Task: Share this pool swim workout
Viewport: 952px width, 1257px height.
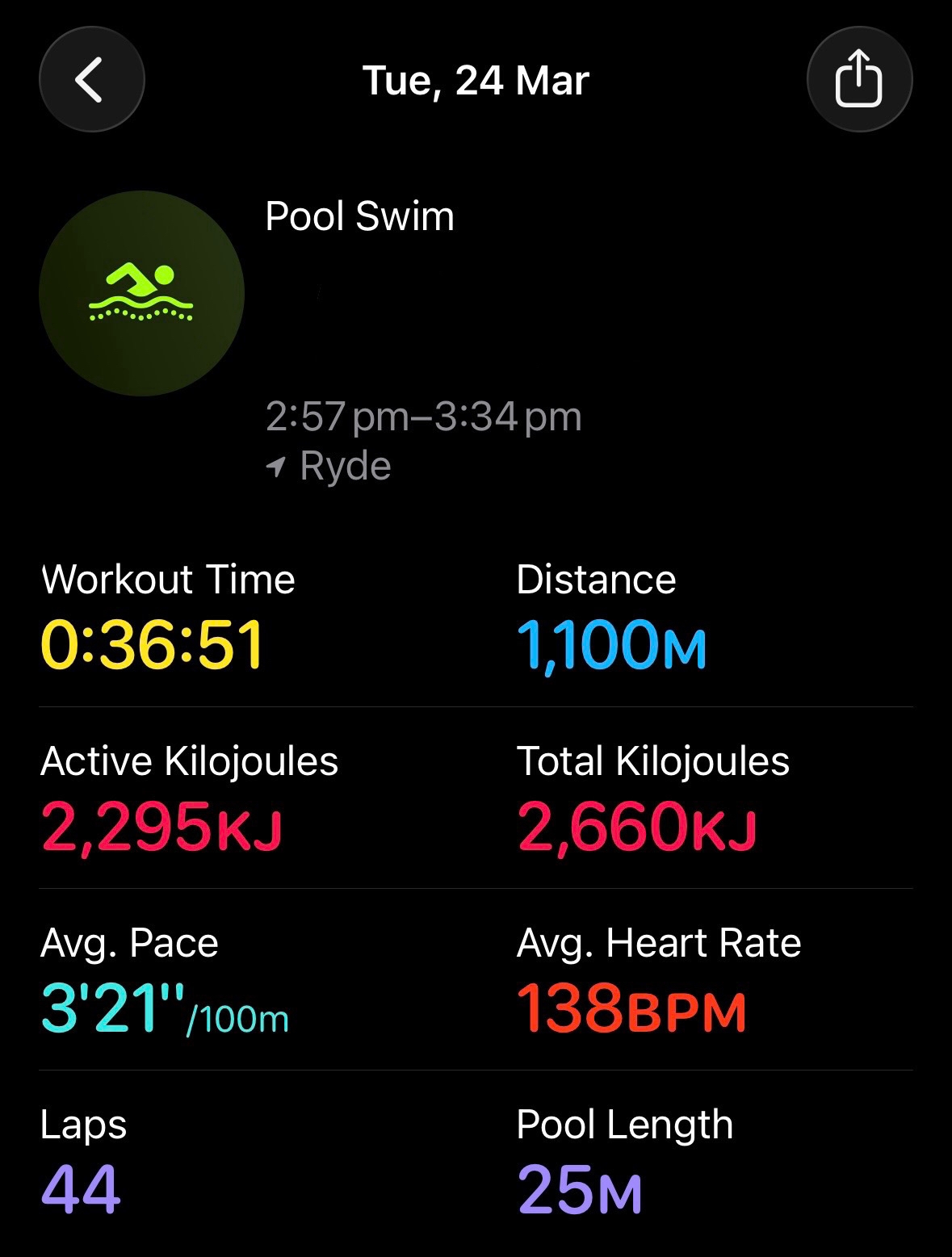Action: [859, 80]
